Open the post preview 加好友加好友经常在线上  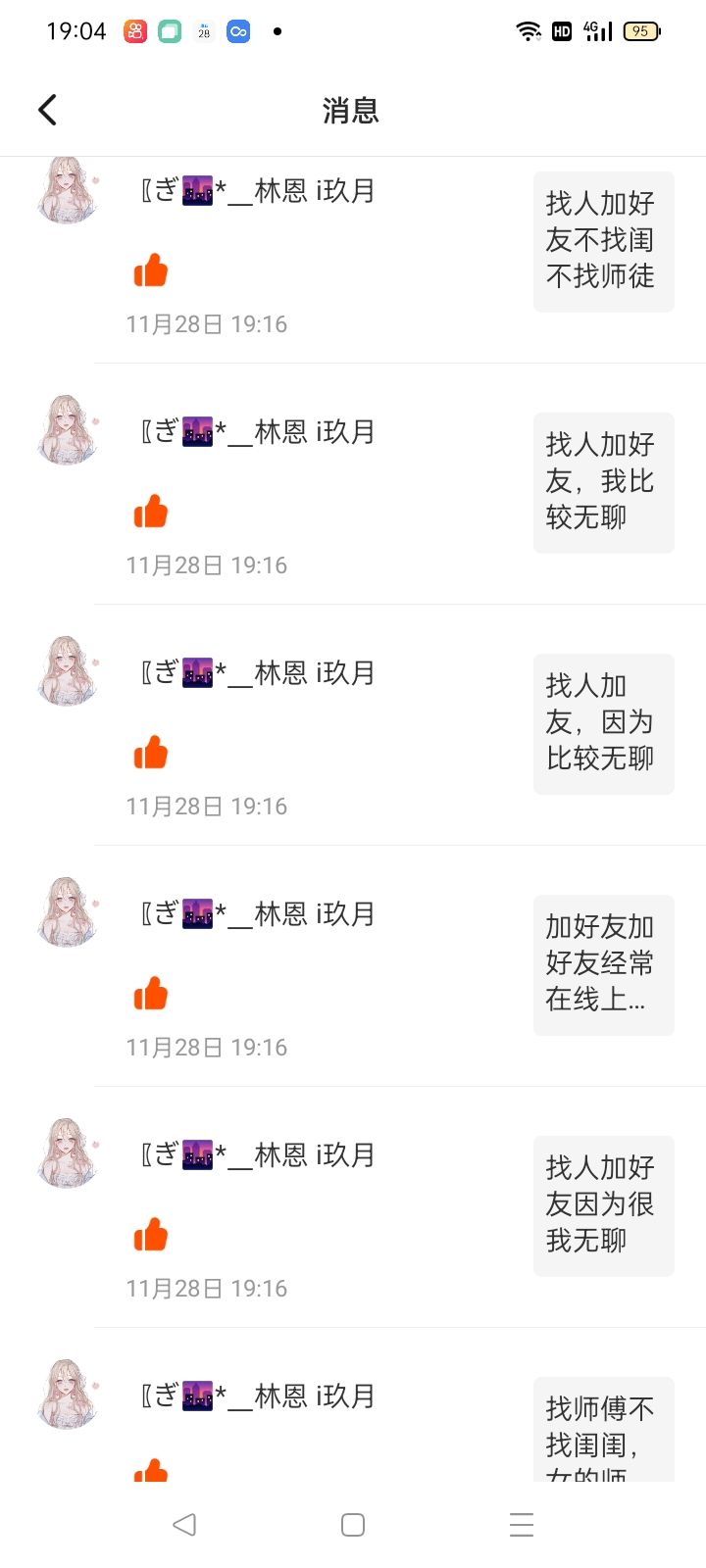(x=603, y=964)
